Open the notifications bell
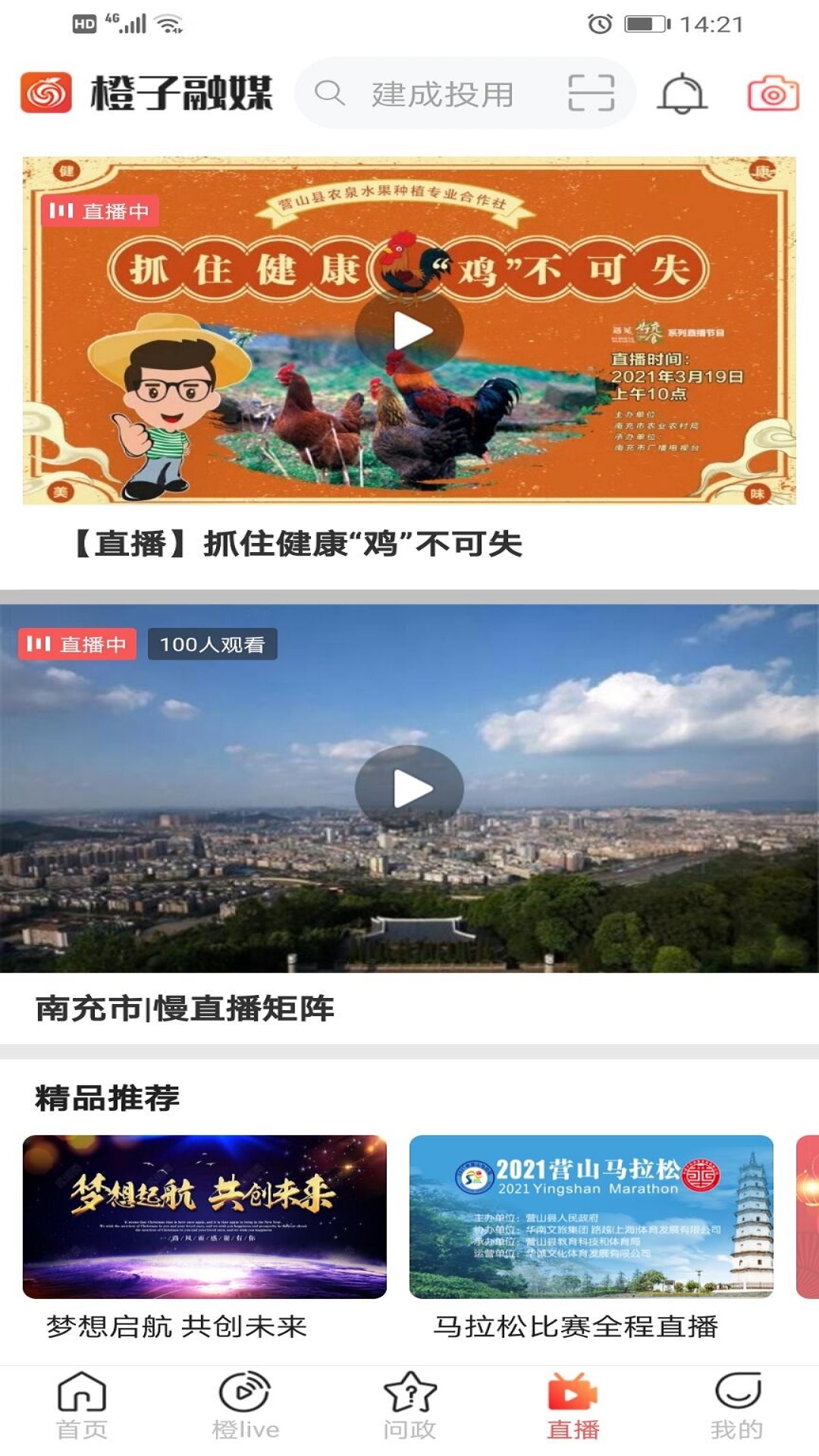 [x=682, y=94]
